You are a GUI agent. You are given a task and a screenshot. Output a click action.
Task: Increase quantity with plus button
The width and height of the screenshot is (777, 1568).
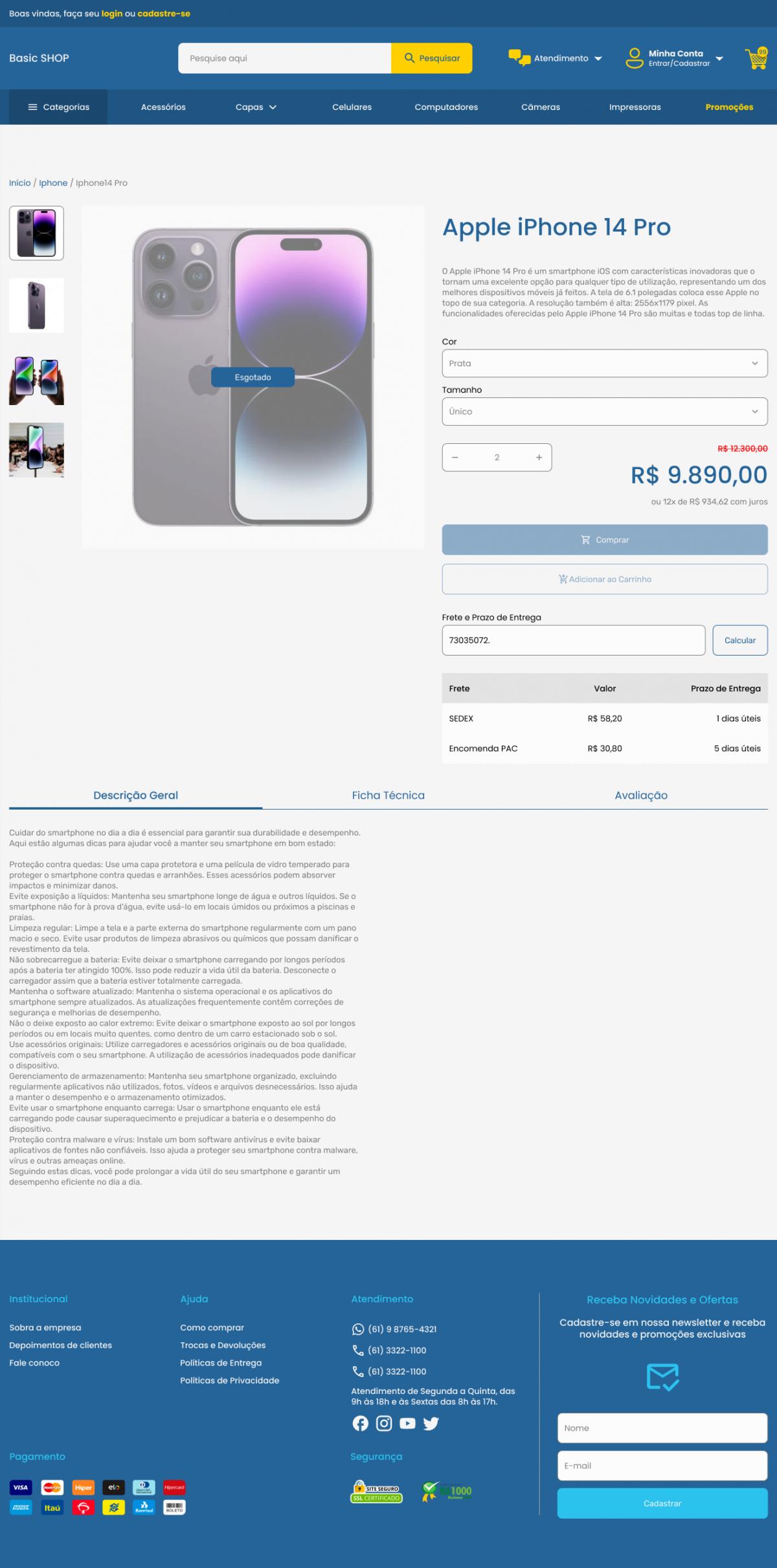(539, 458)
